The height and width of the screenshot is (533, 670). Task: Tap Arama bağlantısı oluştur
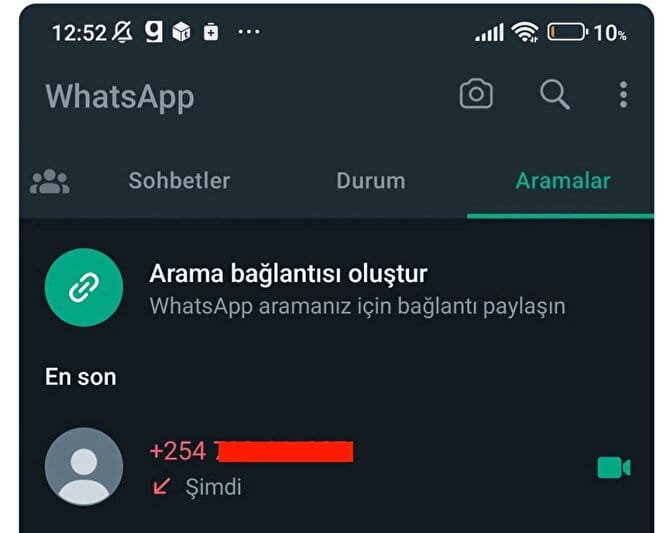tap(288, 273)
